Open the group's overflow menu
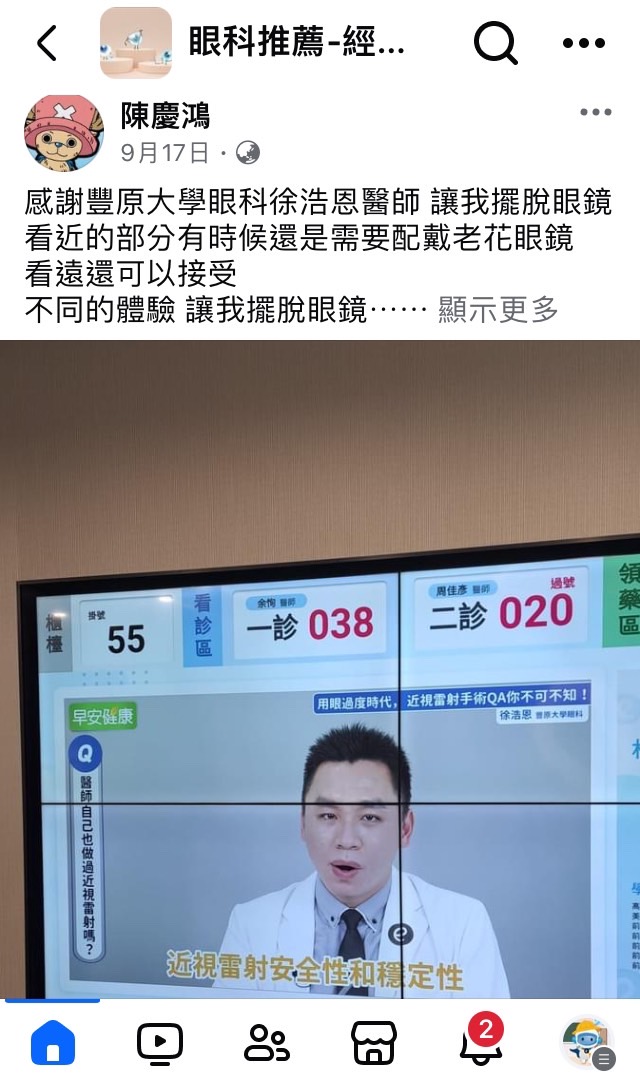 (585, 42)
